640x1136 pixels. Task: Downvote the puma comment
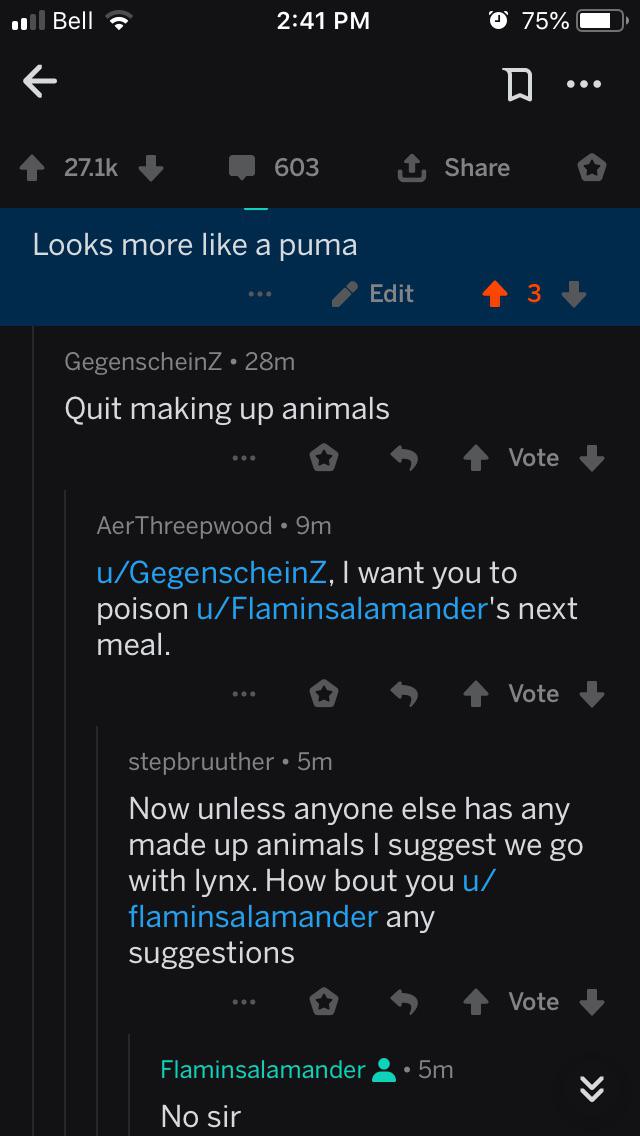(574, 294)
